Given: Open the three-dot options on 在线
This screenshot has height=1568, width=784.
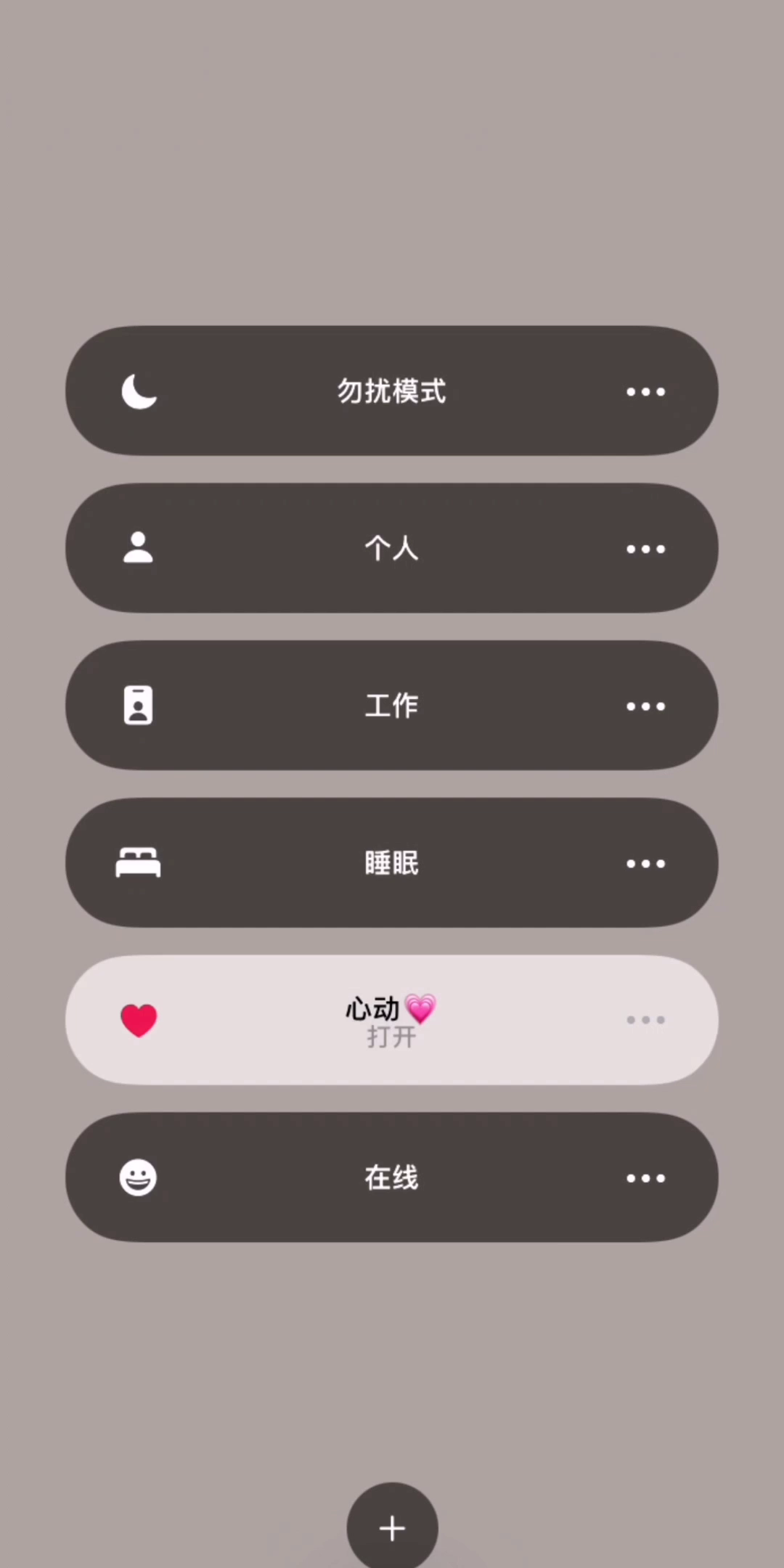Looking at the screenshot, I should coord(645,1178).
